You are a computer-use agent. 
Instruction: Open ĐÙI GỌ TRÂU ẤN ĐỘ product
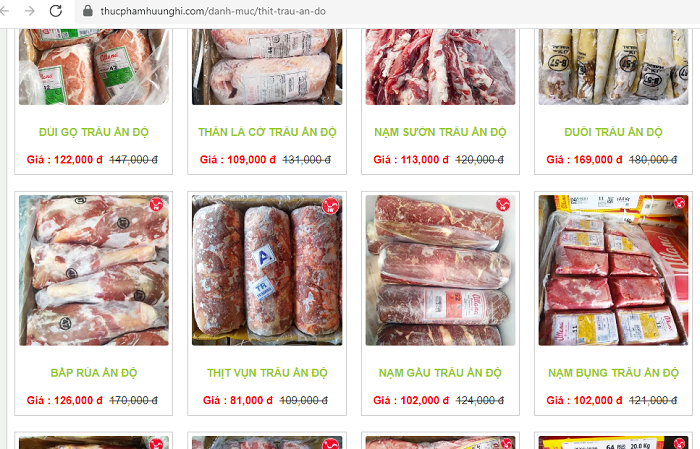94,132
